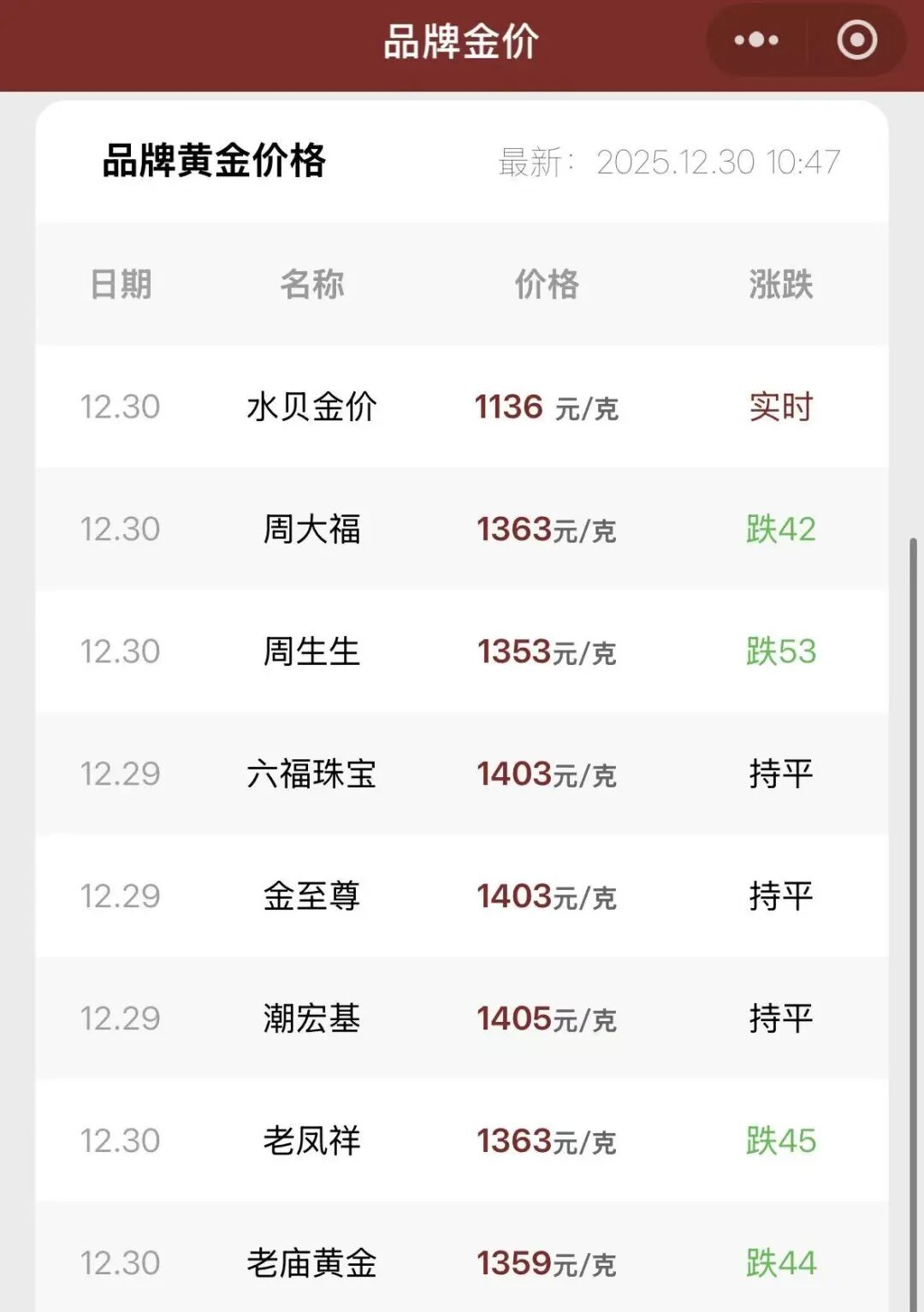924x1312 pixels.
Task: Open the mini program's three-dot menu
Action: coord(756,40)
